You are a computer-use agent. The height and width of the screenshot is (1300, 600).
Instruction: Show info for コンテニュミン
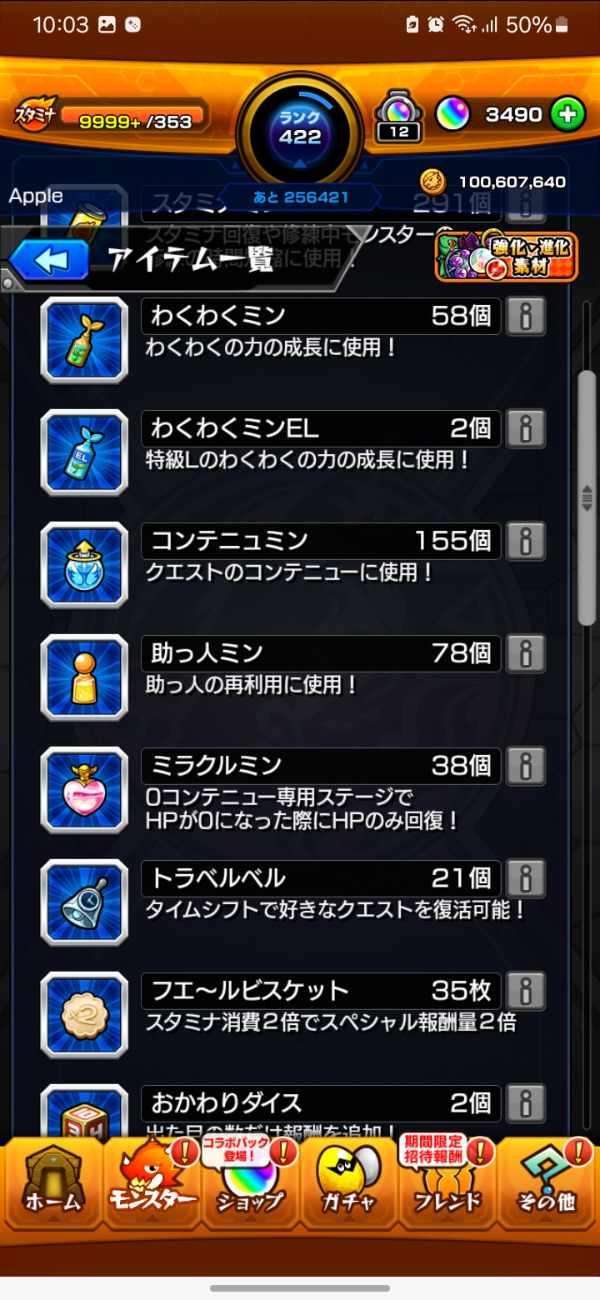point(526,541)
